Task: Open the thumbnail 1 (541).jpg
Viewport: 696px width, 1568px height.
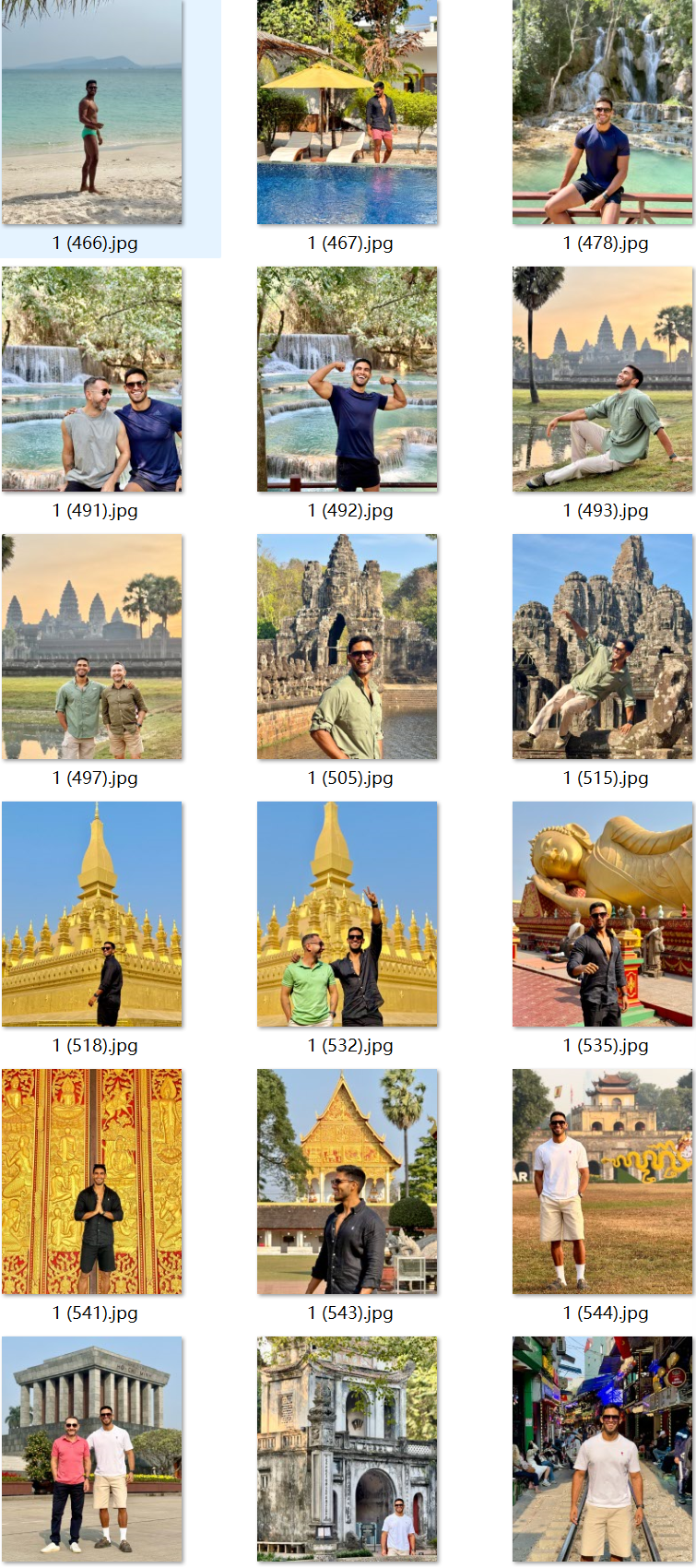Action: click(x=92, y=1182)
